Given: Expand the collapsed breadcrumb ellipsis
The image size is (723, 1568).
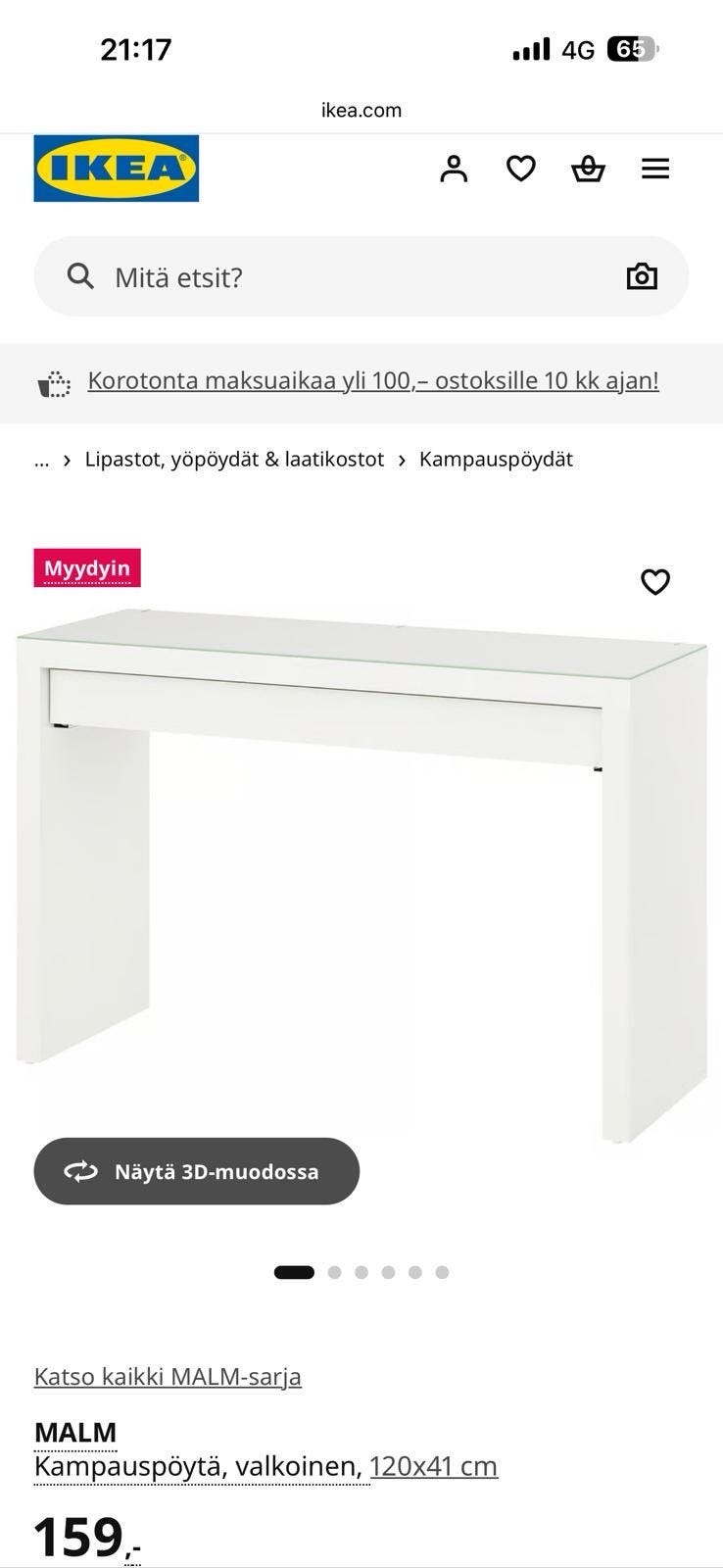Looking at the screenshot, I should point(41,459).
